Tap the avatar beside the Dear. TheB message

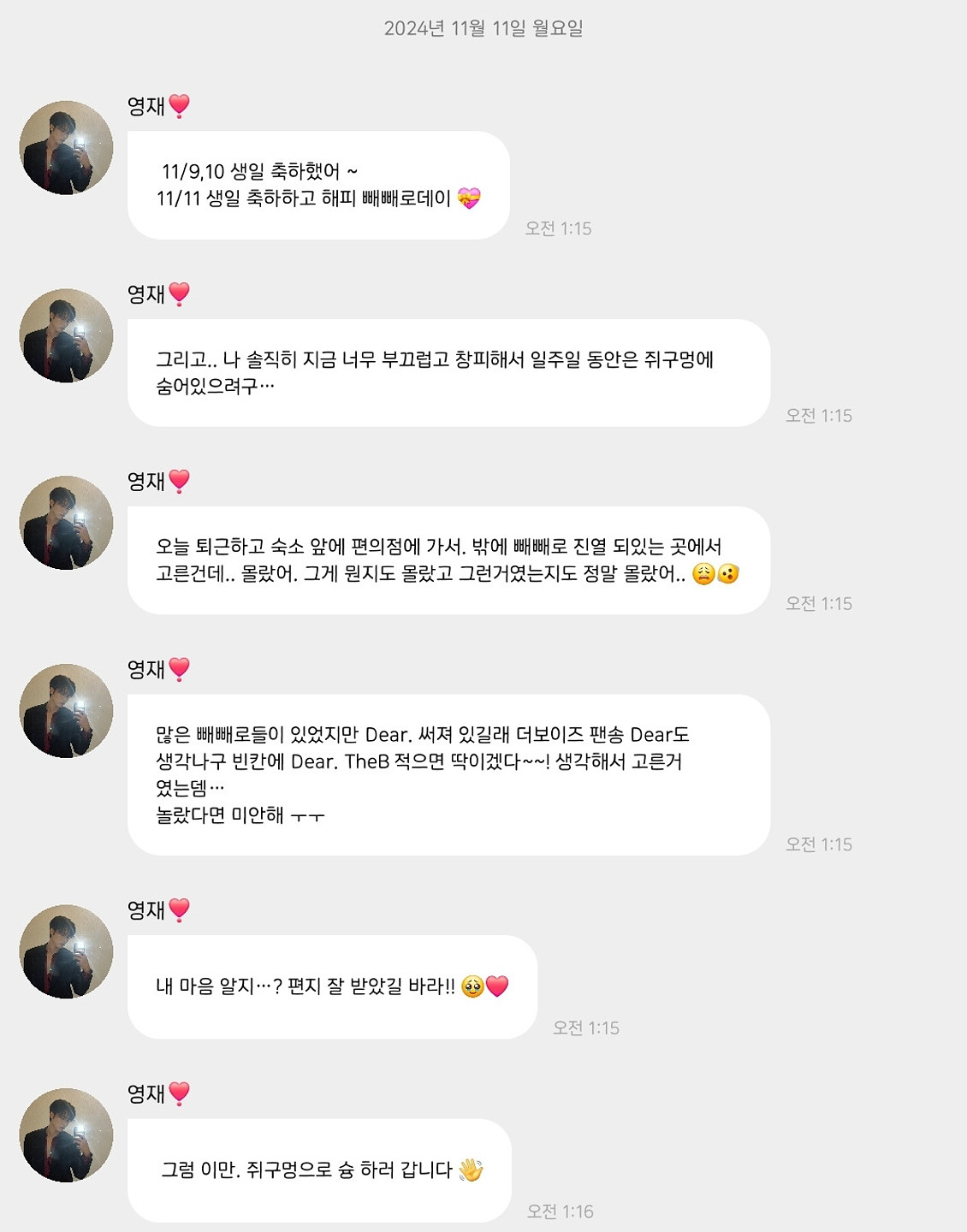[x=66, y=711]
